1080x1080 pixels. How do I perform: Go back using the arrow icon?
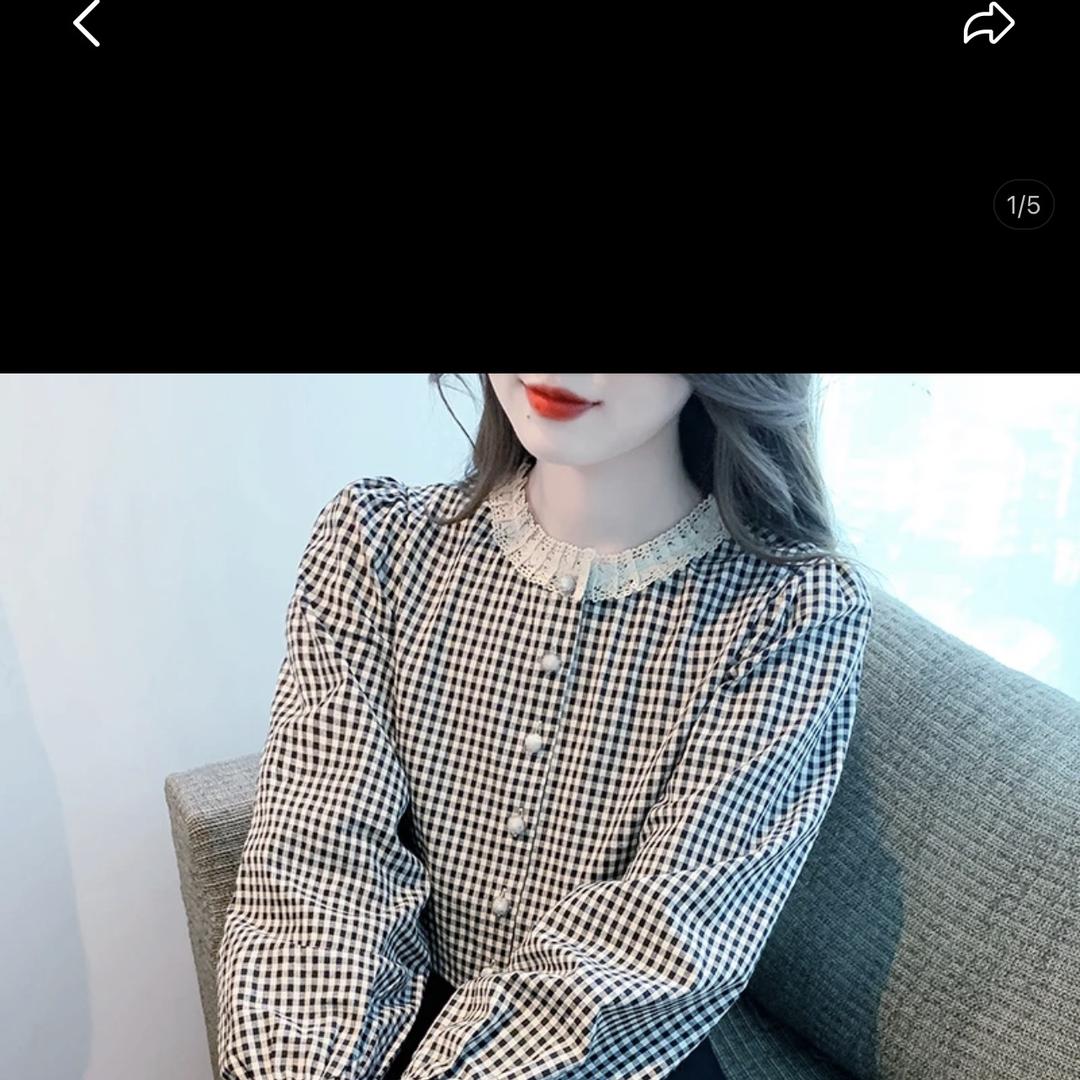click(x=87, y=23)
